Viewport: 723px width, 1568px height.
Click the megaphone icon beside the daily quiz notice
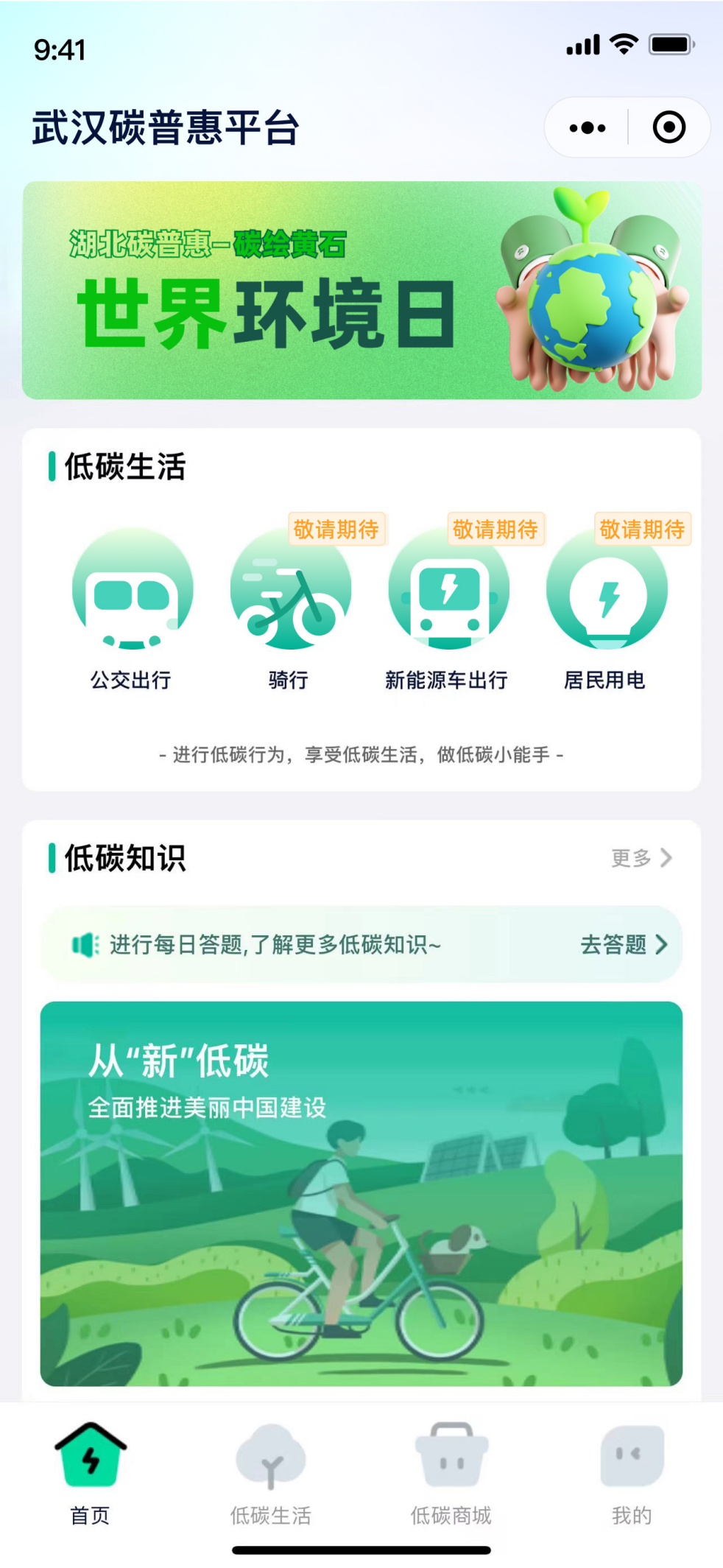pos(83,945)
